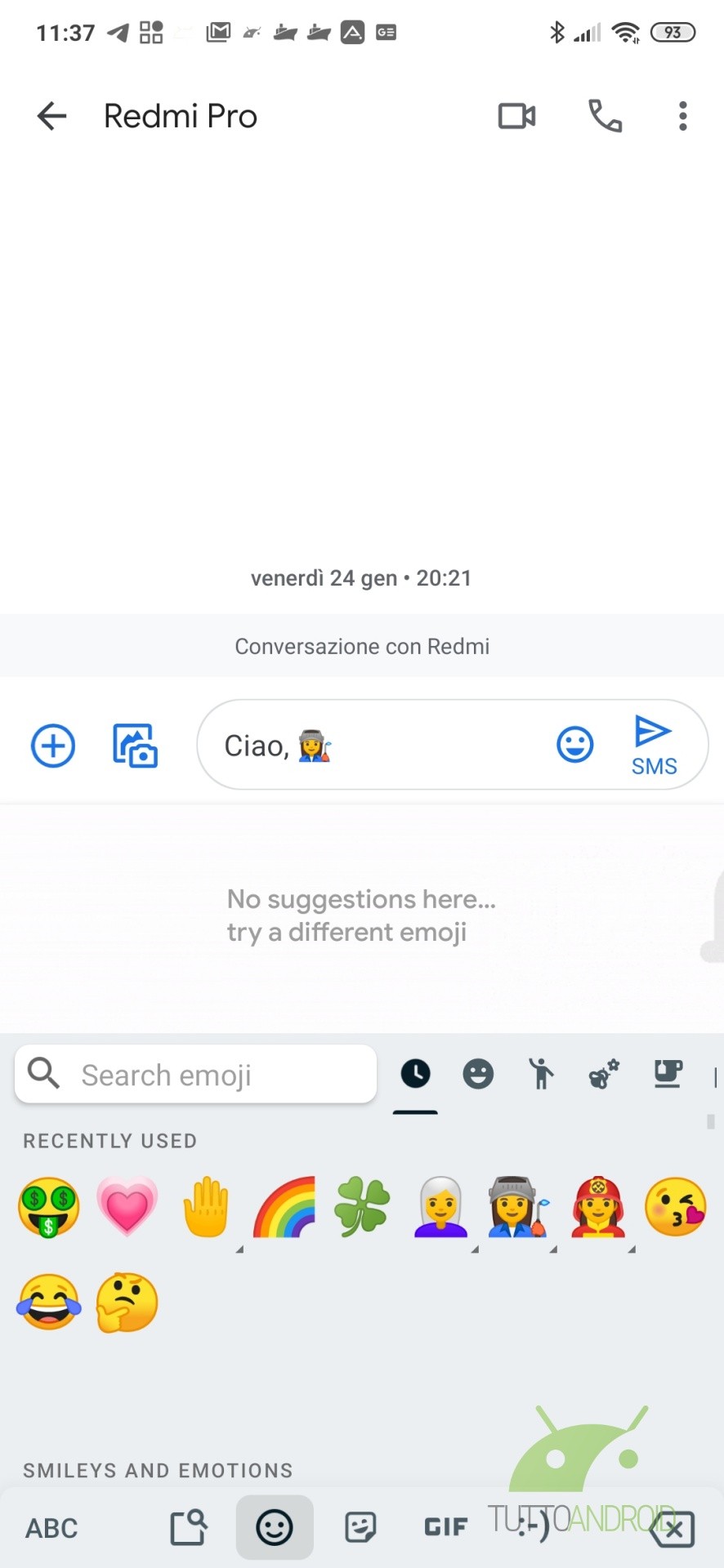Insert the four leaf clover emoji
This screenshot has height=1568, width=724.
click(x=362, y=1205)
